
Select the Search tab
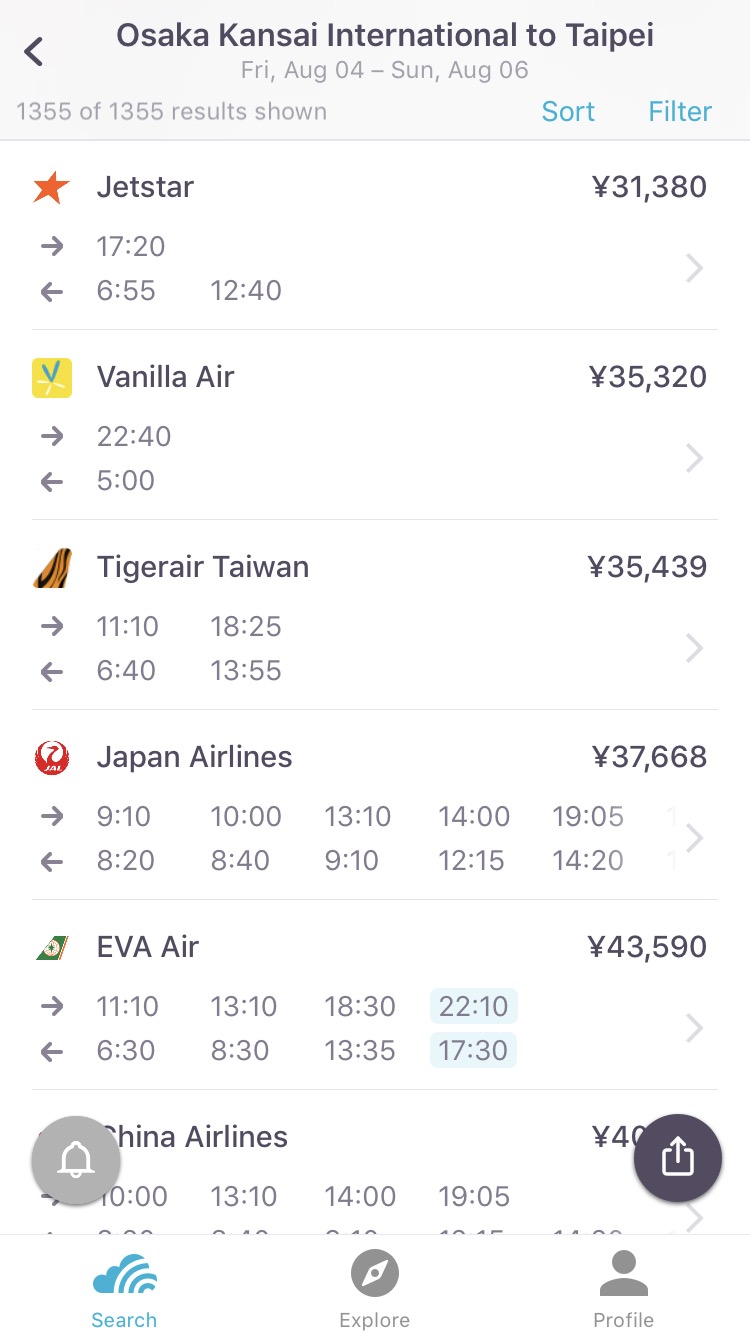click(124, 1290)
